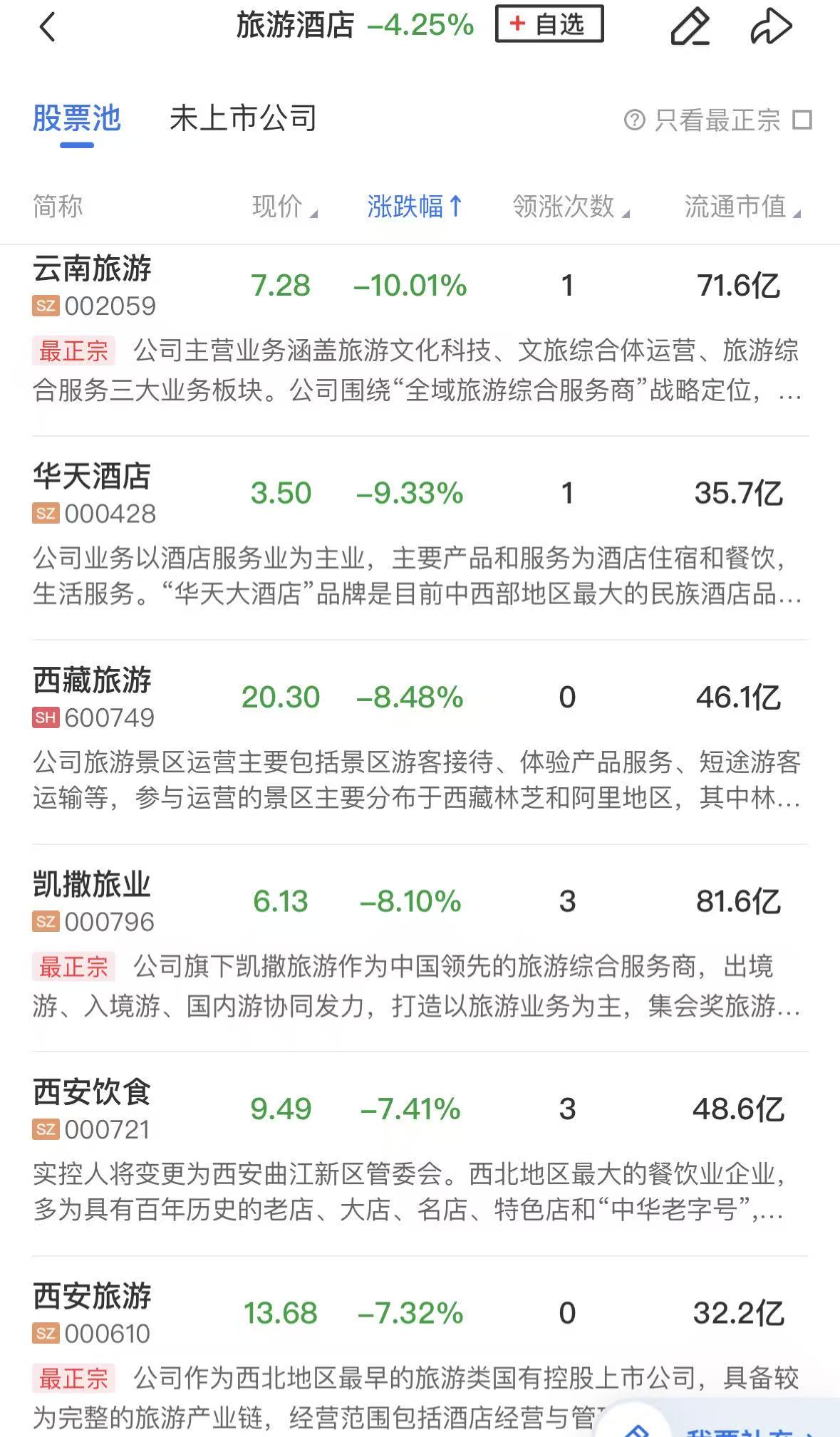Toggle sorting by 涨跌幅
The image size is (840, 1437).
point(415,207)
